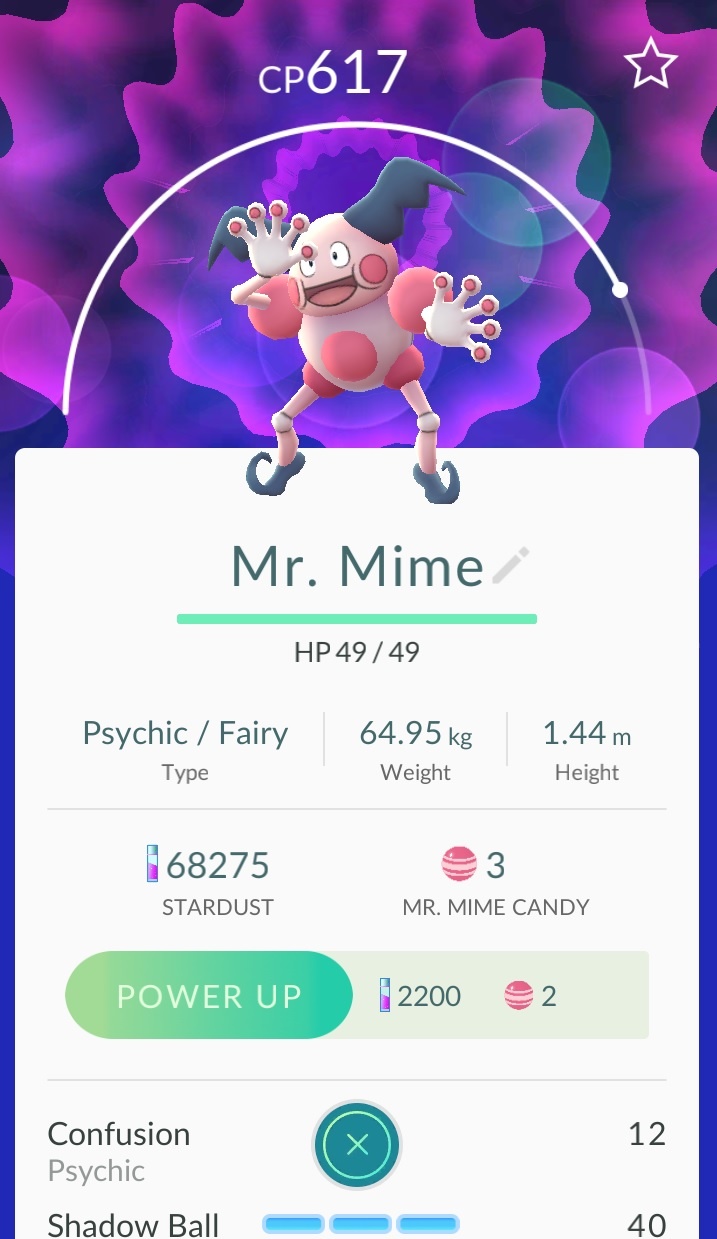Close the Pokémon details screen
The height and width of the screenshot is (1239, 717).
point(357,1145)
